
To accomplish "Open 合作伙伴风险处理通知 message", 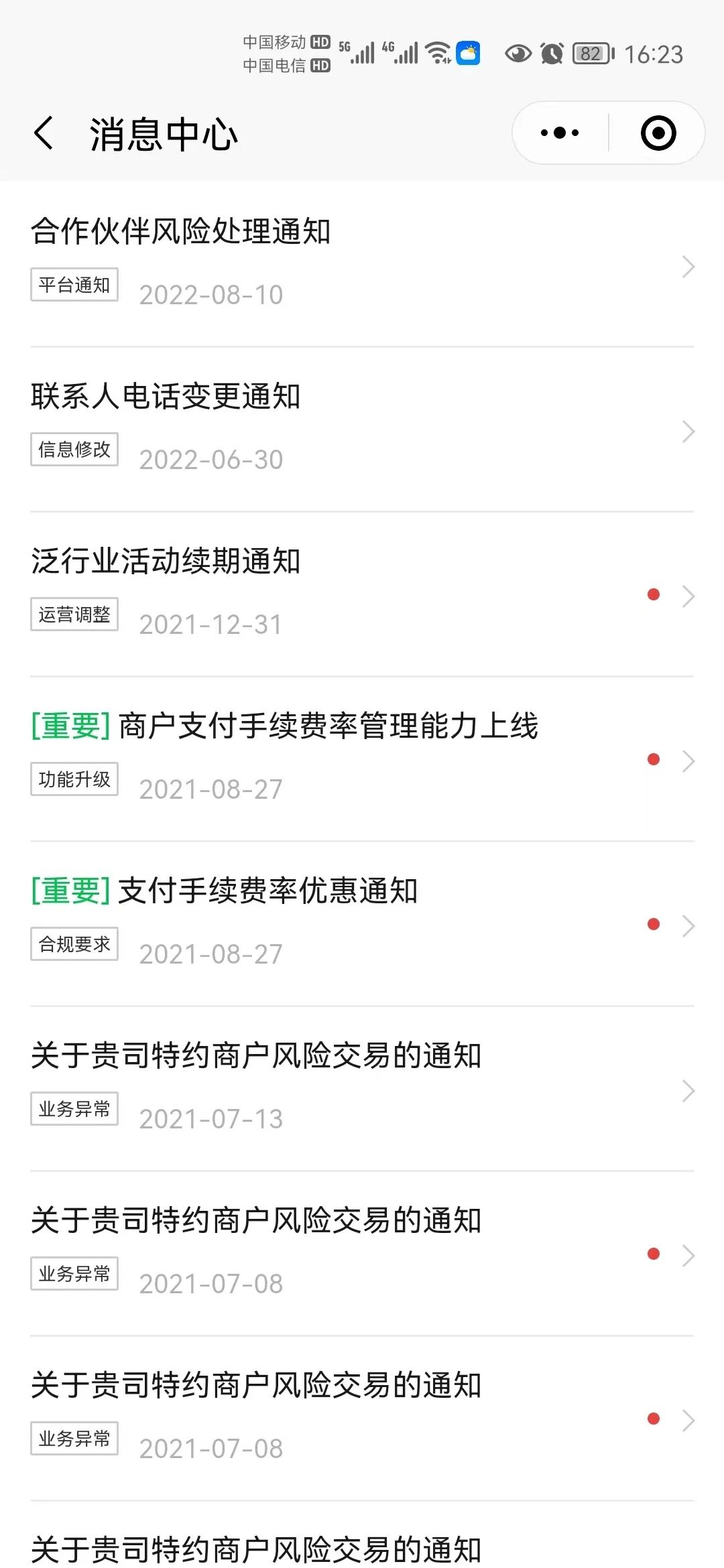I will [181, 232].
